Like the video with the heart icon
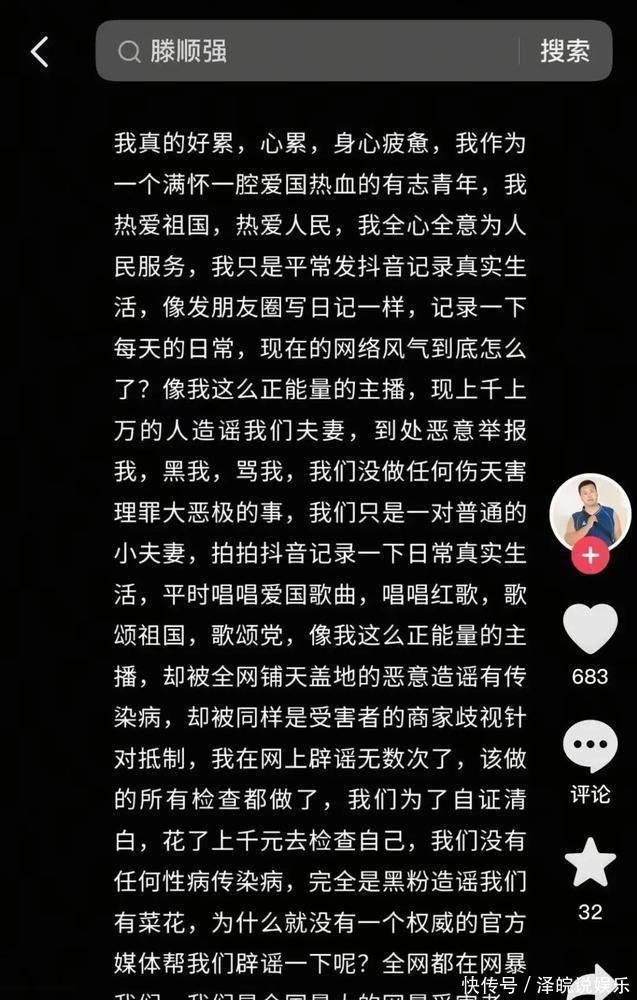Screen dimensions: 637x1000 (x=590, y=630)
